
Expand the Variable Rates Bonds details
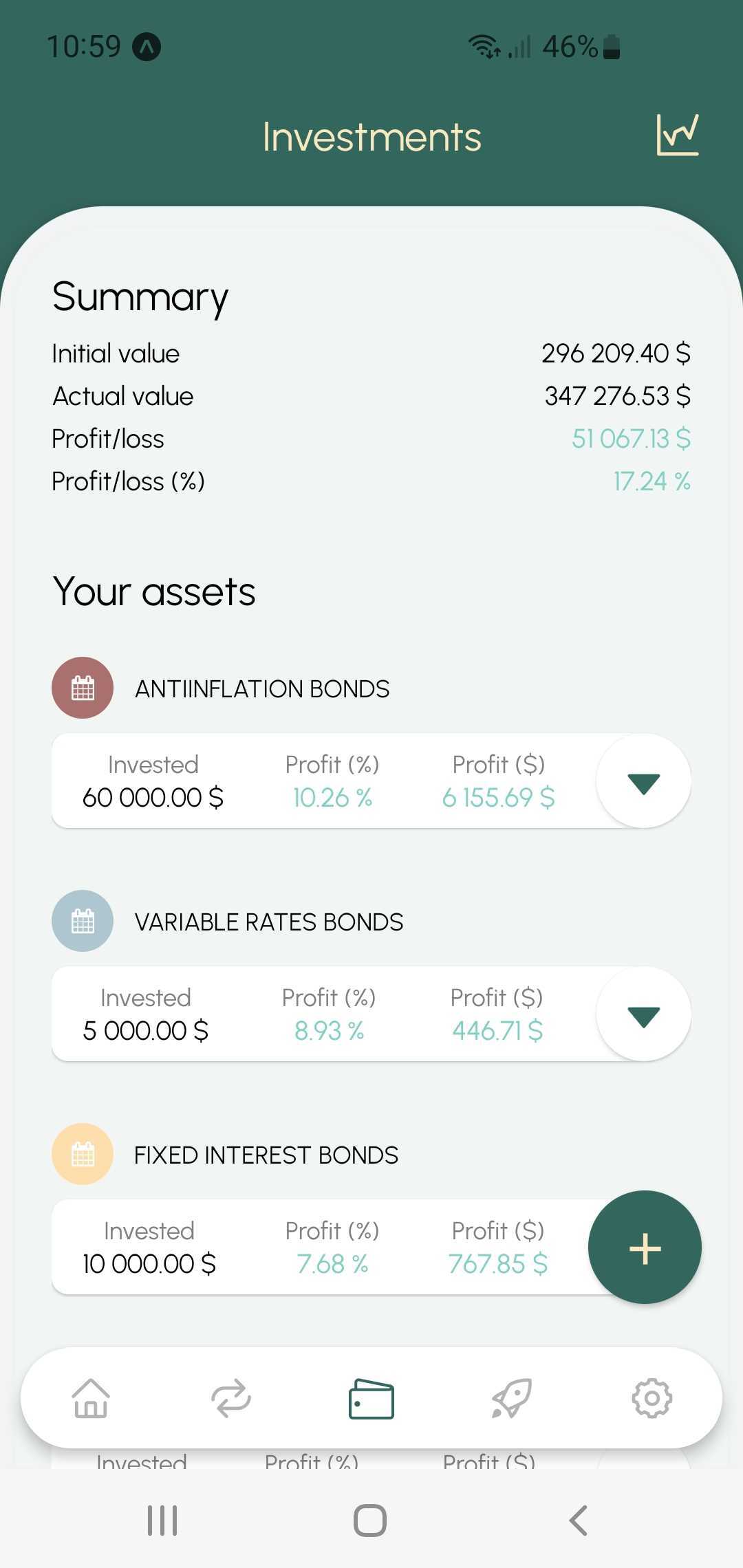643,1015
